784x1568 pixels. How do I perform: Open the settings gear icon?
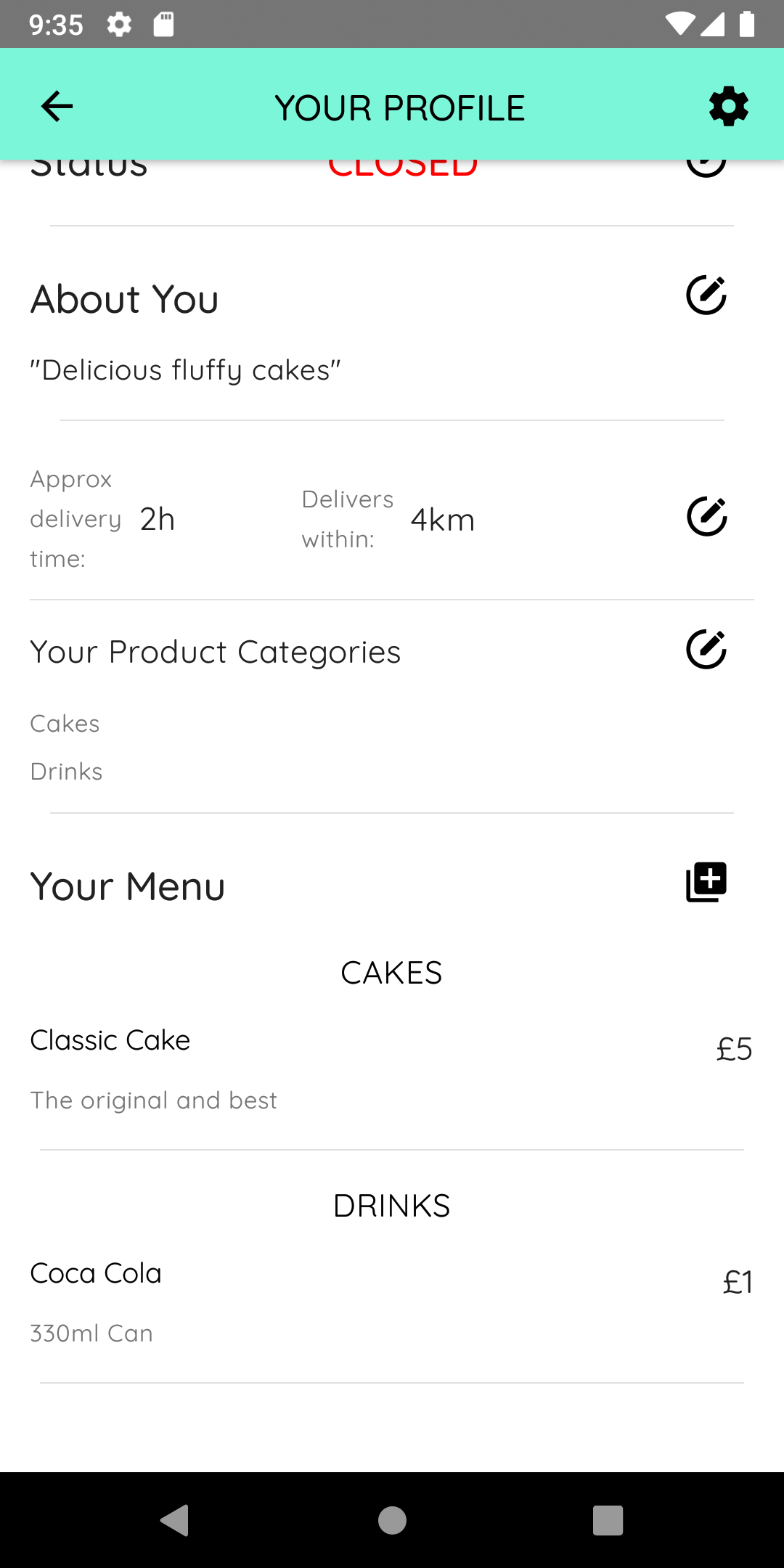click(728, 107)
